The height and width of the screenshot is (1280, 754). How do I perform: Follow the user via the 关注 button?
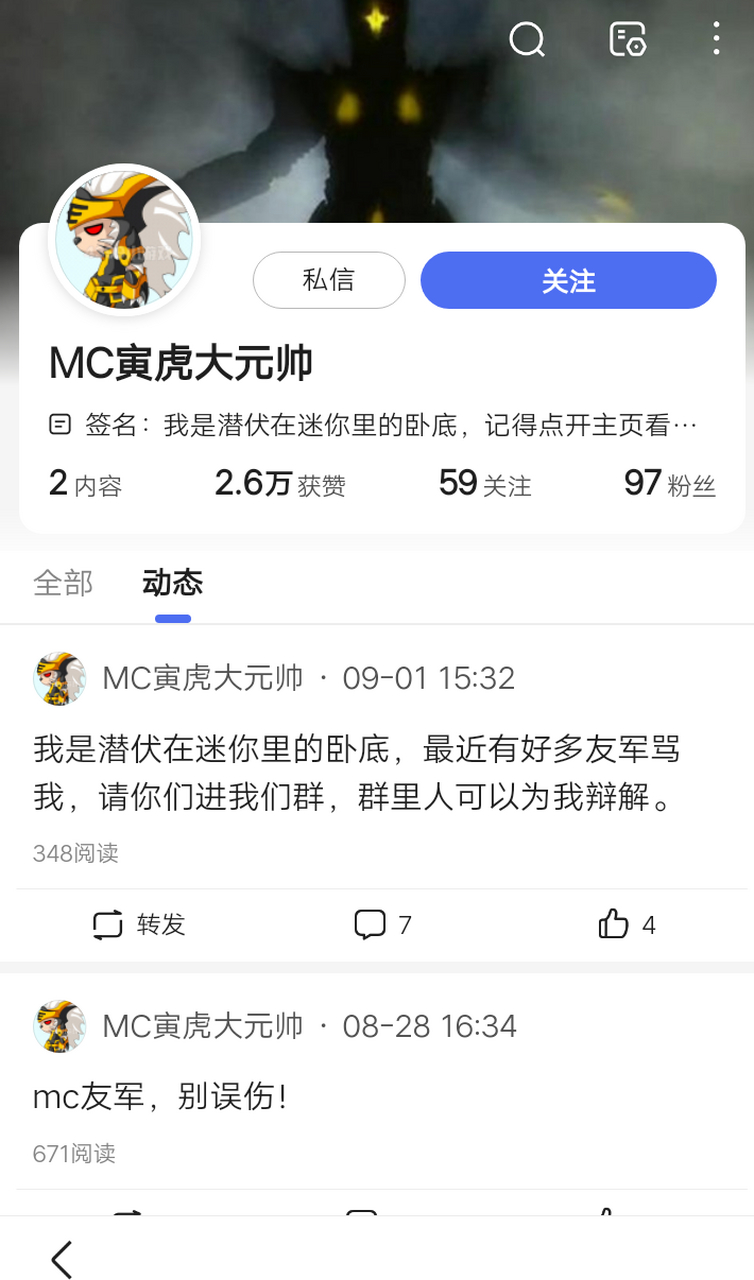568,281
